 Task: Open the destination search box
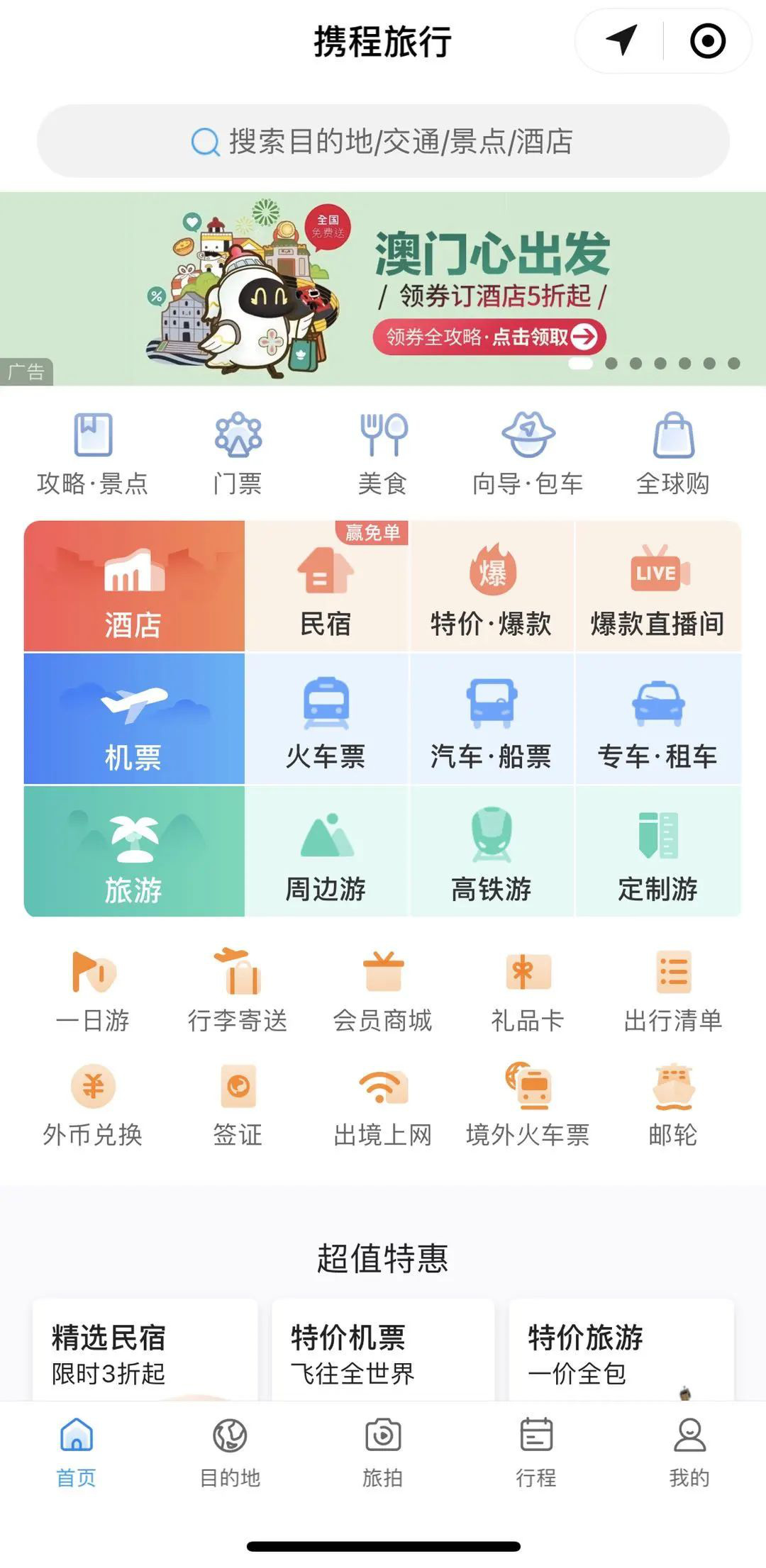coord(383,141)
